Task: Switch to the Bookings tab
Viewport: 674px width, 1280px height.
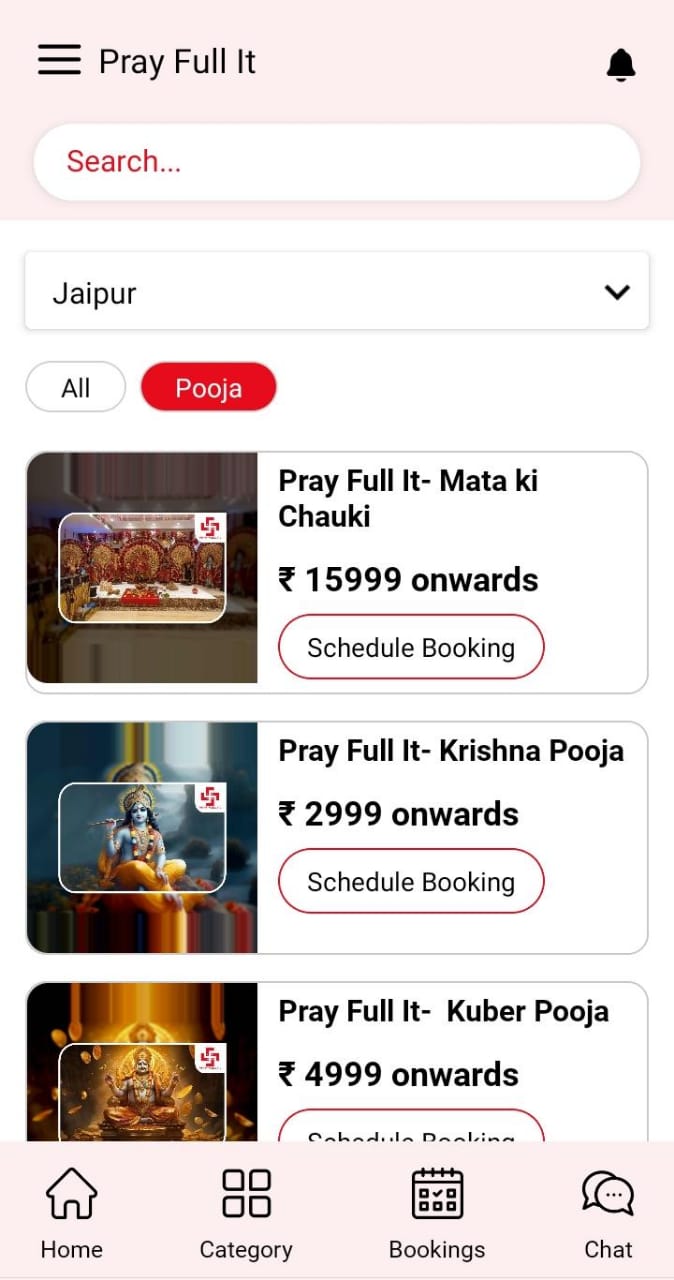Action: (437, 1212)
